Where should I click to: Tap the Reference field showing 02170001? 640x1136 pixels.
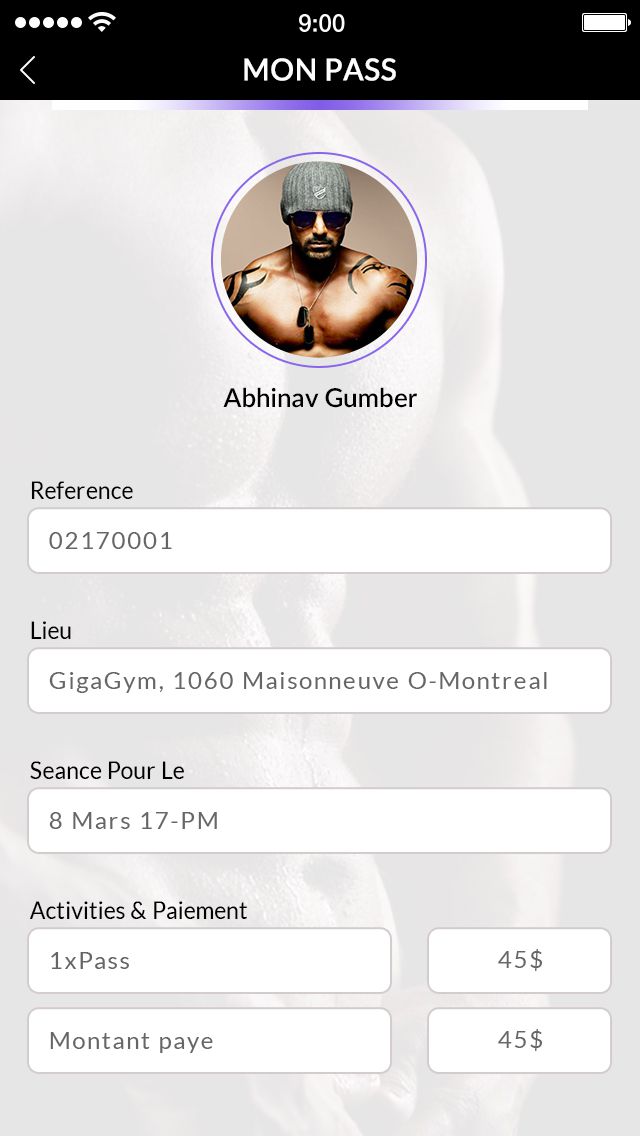(319, 541)
